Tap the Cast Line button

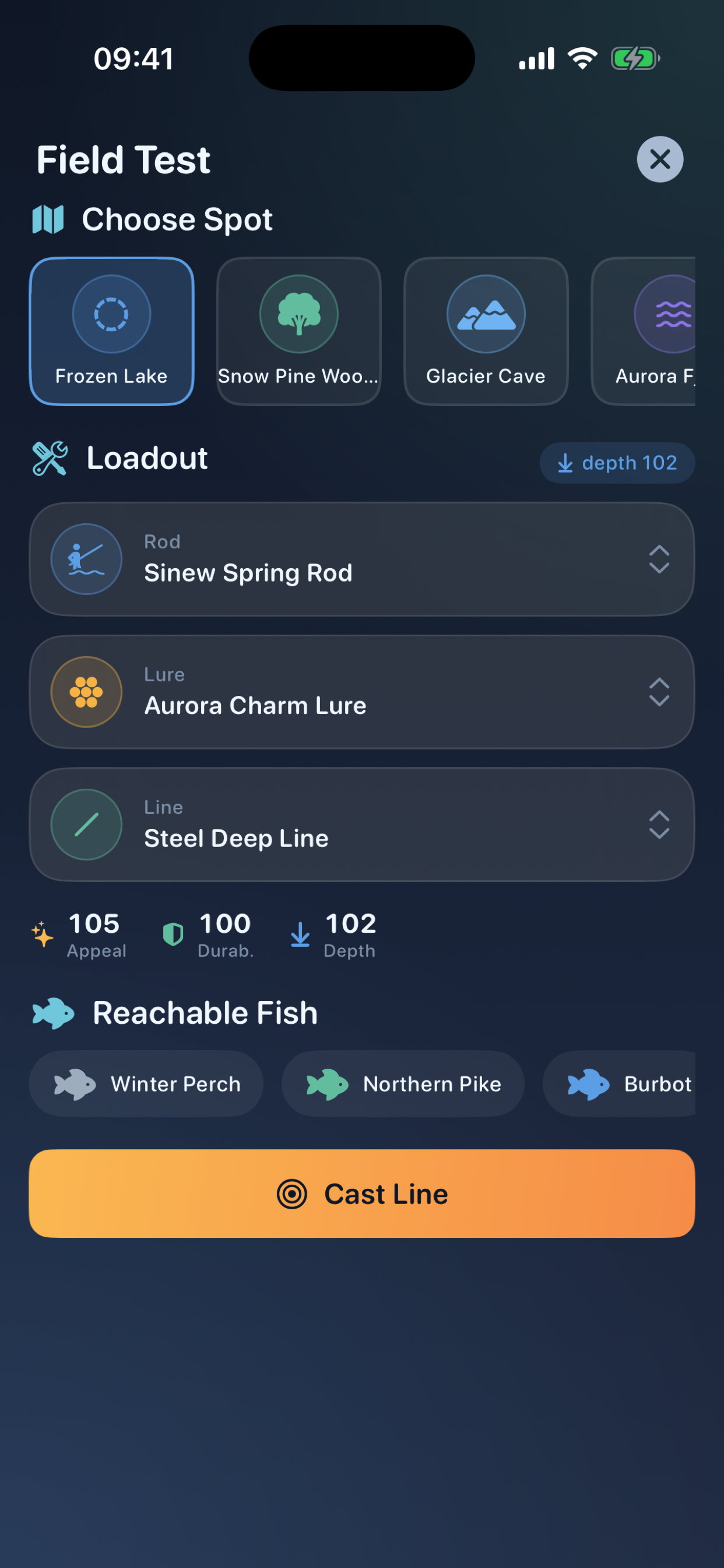tap(362, 1193)
